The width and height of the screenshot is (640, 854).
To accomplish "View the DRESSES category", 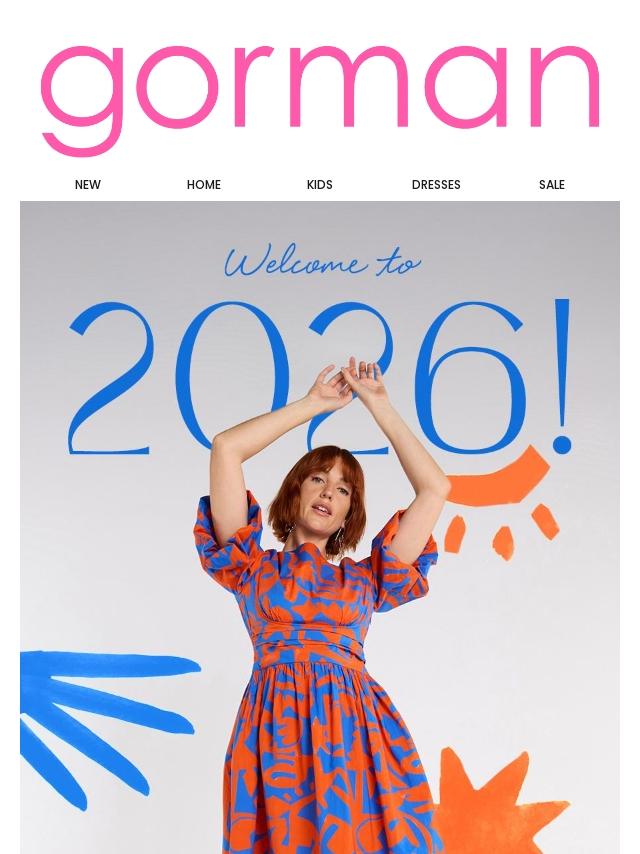I will pyautogui.click(x=436, y=185).
